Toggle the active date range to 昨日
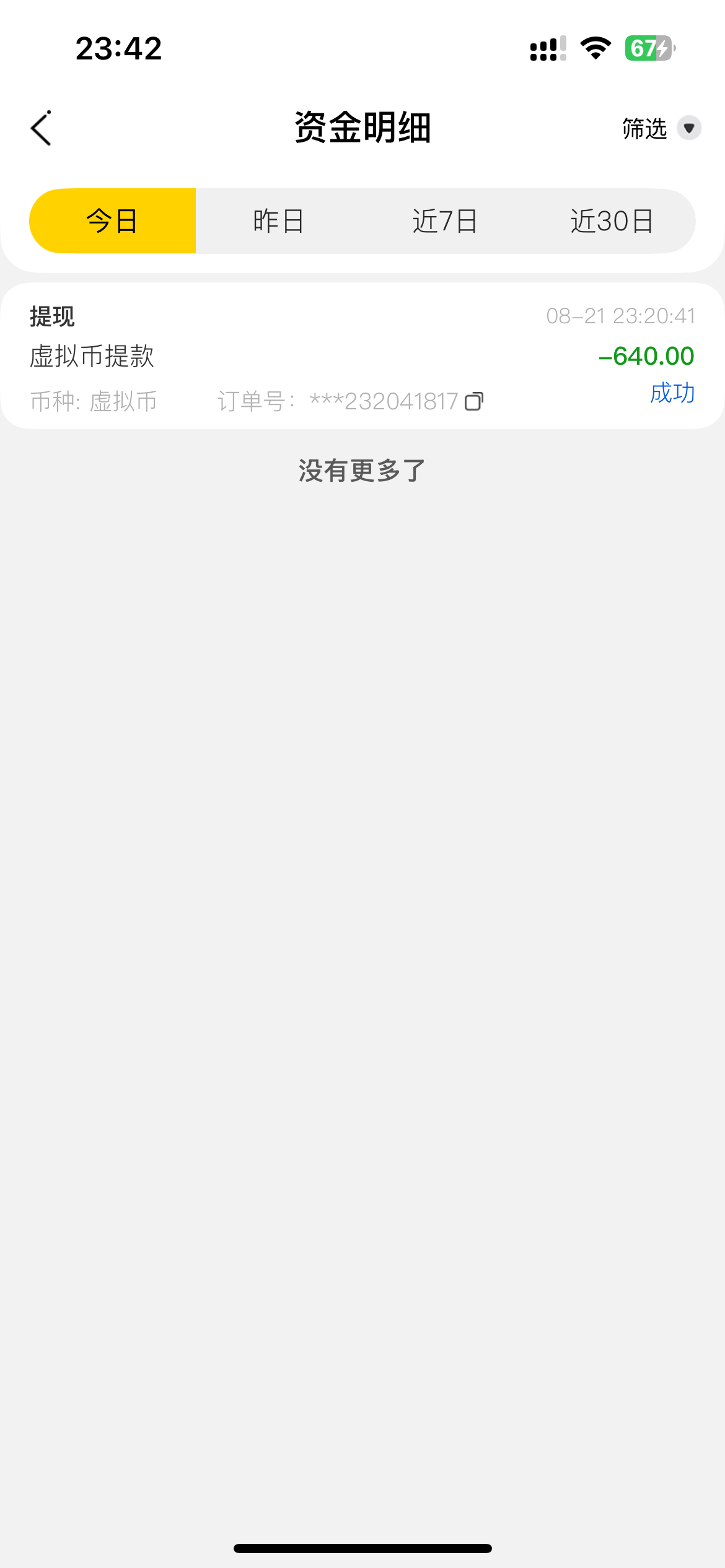The width and height of the screenshot is (725, 1568). (278, 220)
